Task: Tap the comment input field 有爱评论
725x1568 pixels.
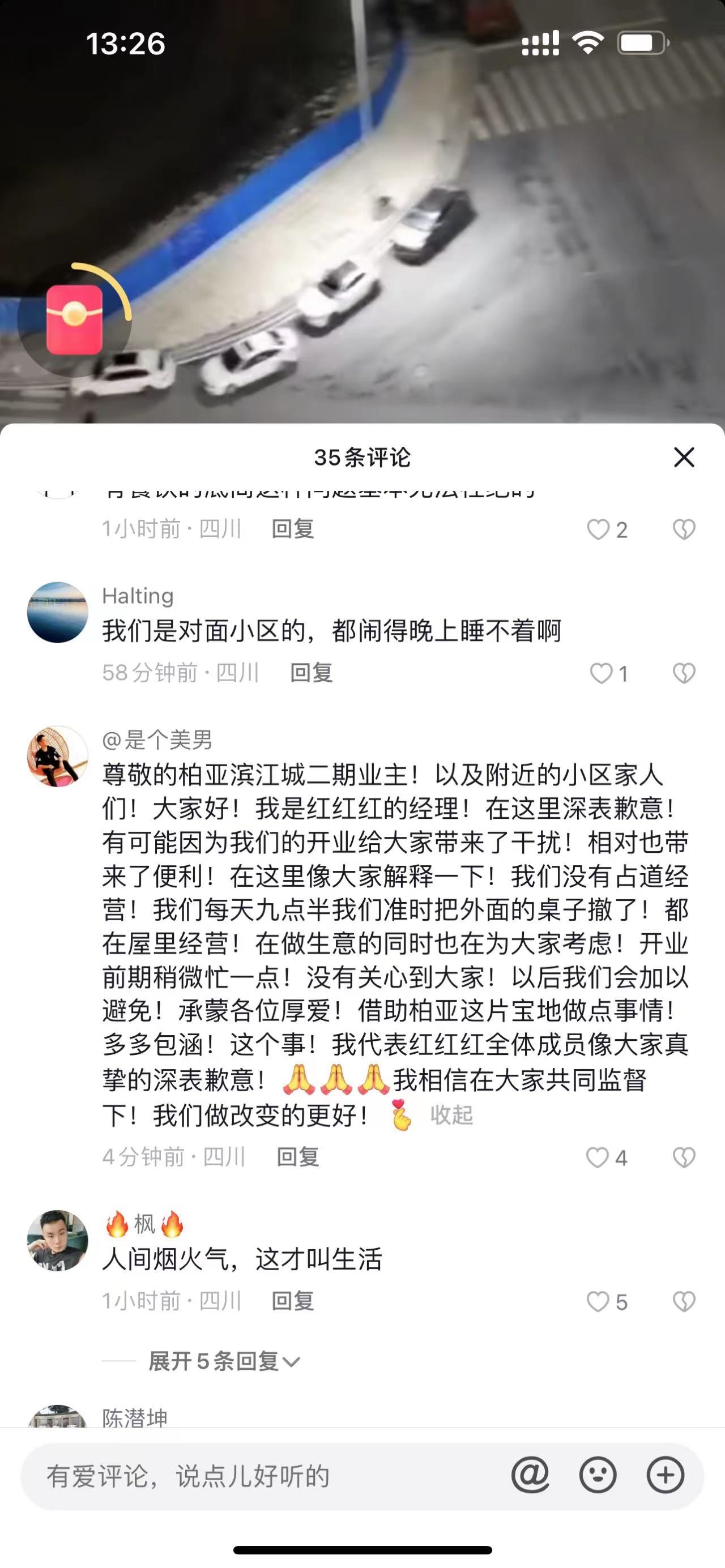Action: pyautogui.click(x=255, y=1476)
